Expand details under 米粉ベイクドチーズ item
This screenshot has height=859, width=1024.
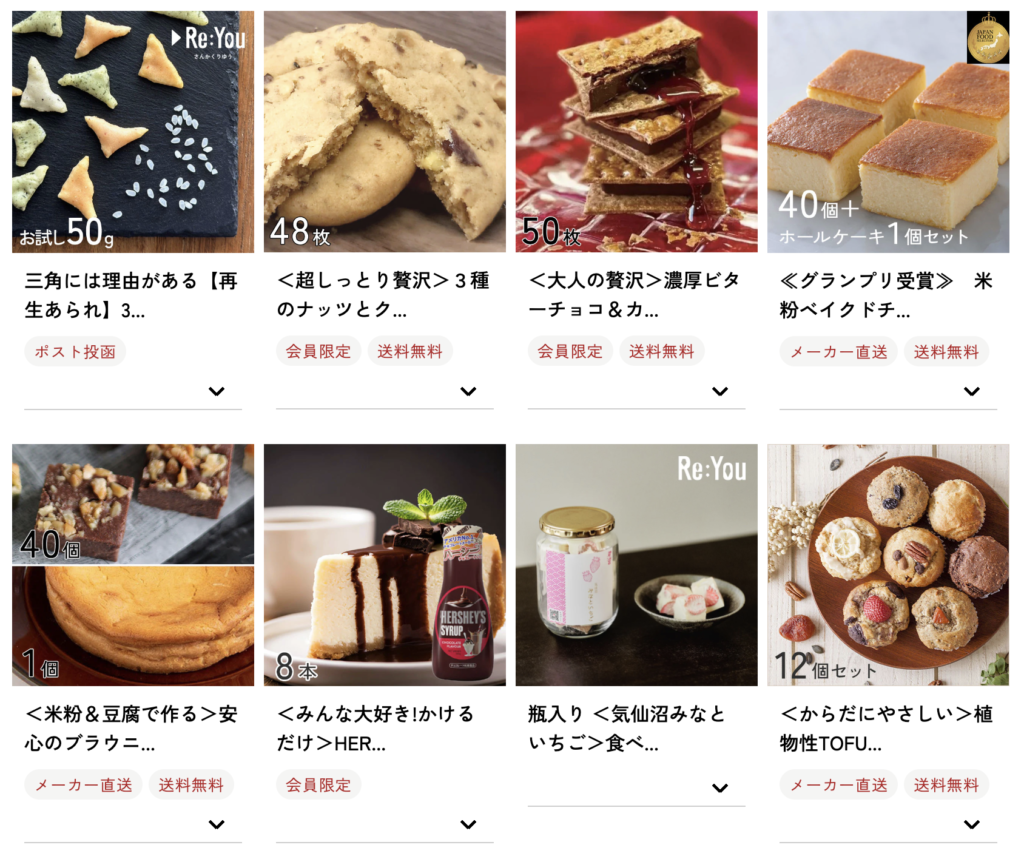[x=972, y=391]
